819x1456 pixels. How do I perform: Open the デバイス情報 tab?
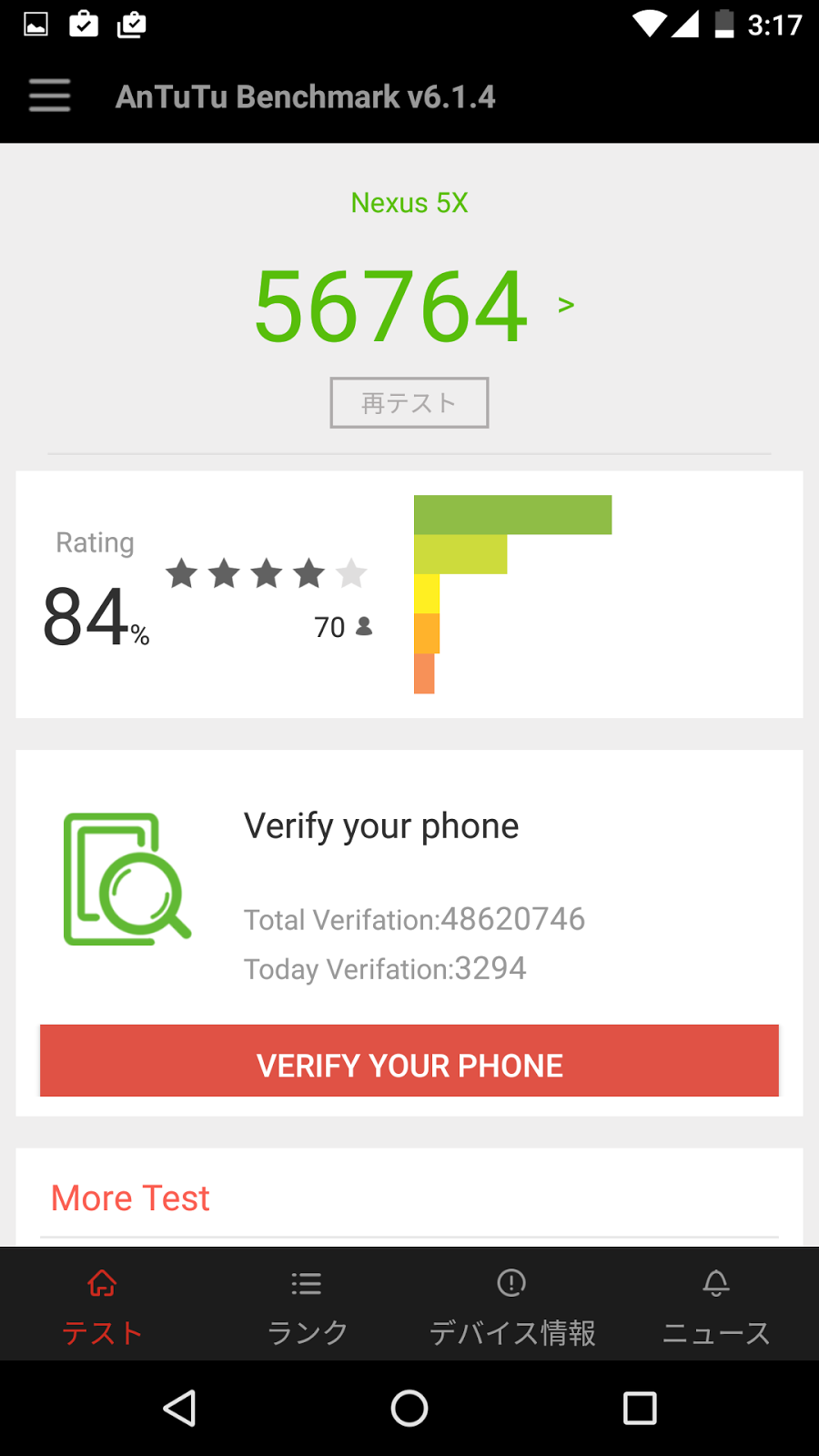coord(511,1306)
